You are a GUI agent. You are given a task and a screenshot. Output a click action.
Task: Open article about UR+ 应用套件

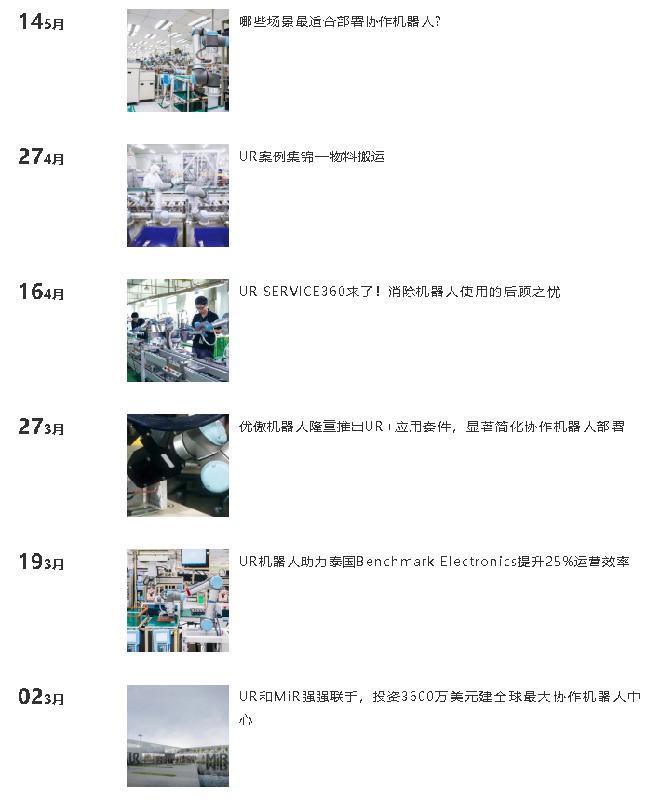pyautogui.click(x=432, y=426)
